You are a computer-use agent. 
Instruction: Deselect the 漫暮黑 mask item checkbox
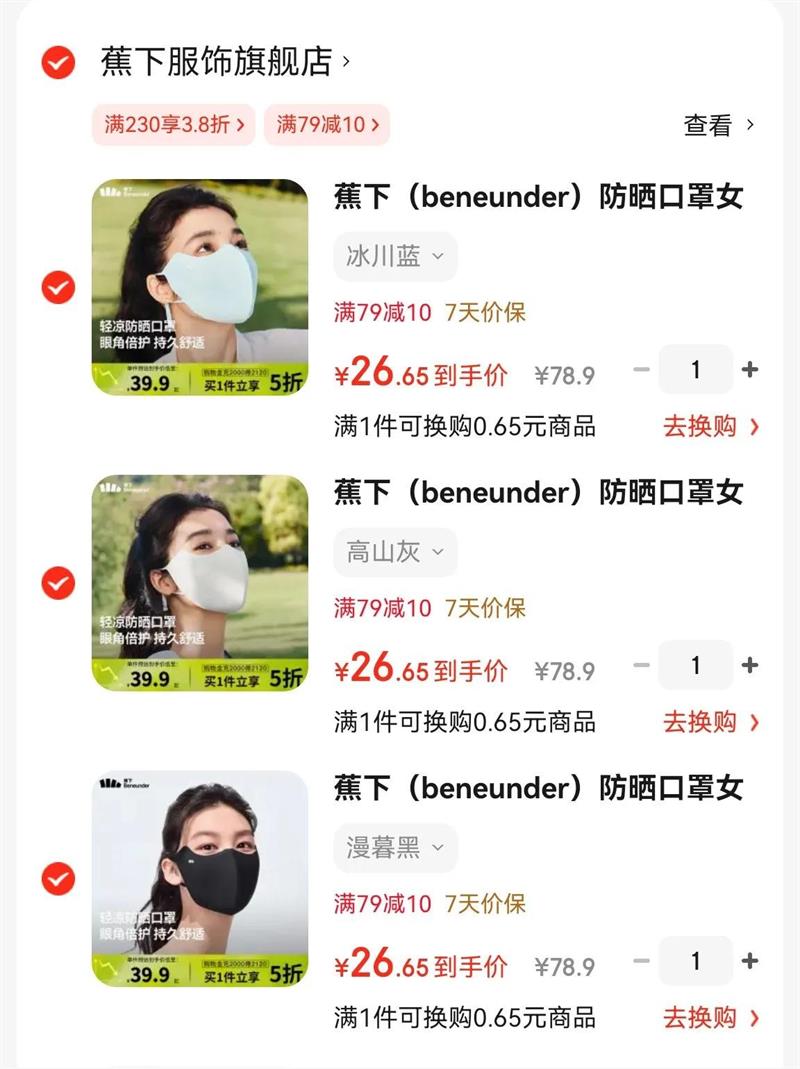[58, 879]
